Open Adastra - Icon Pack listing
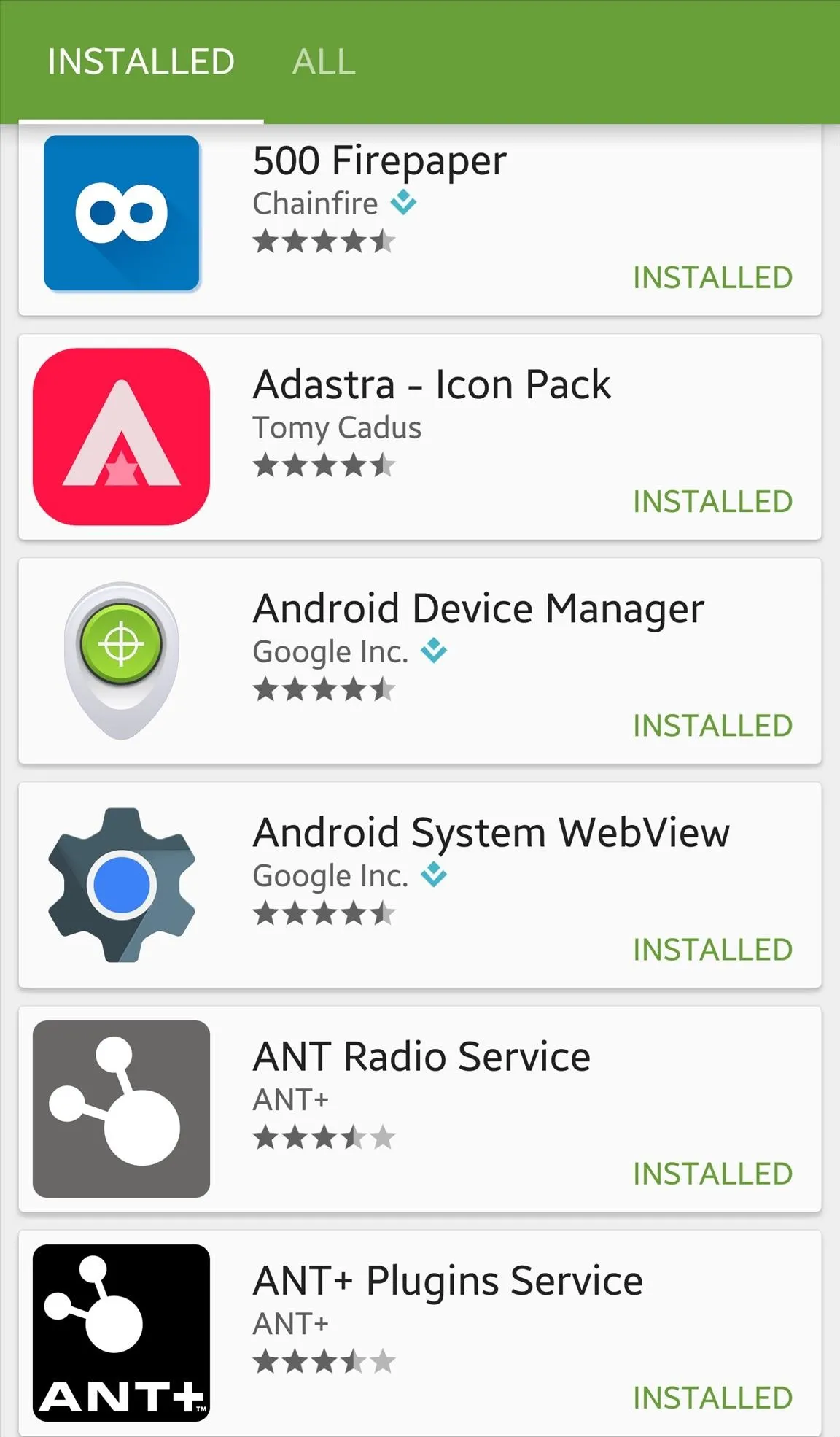 (420, 437)
